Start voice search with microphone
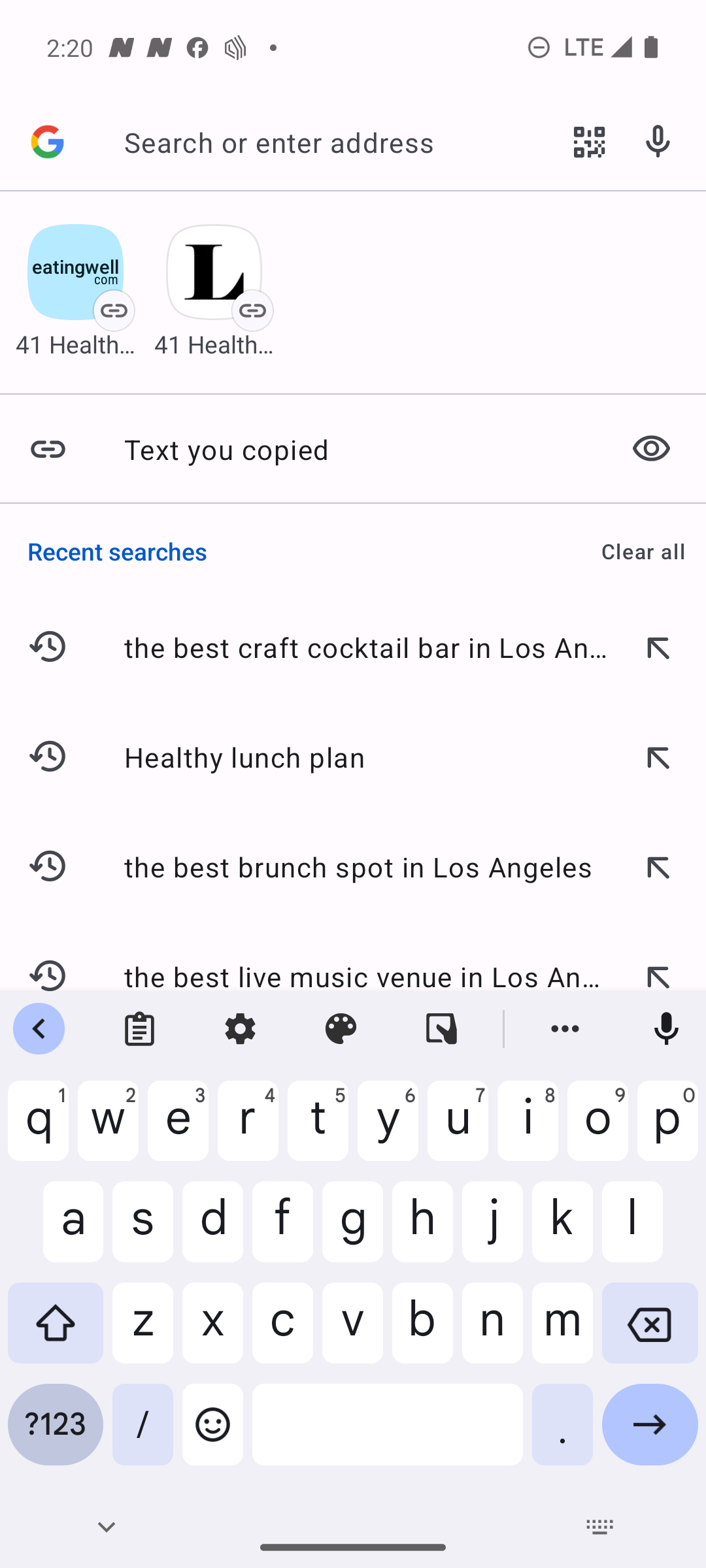Screen dimensions: 706x1568 point(658,142)
